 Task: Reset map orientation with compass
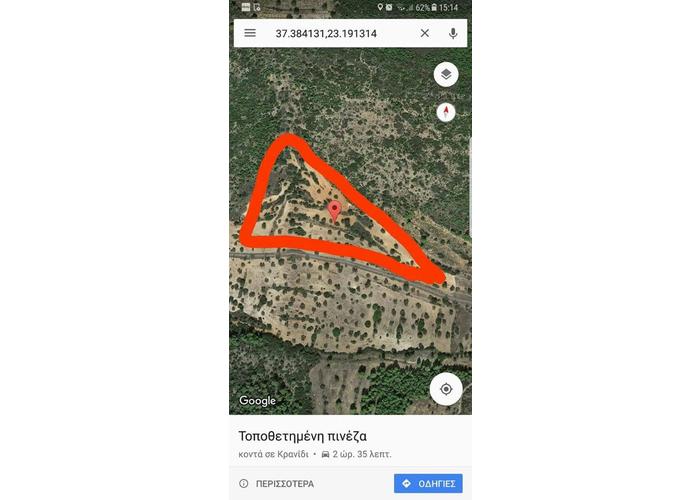click(x=446, y=112)
